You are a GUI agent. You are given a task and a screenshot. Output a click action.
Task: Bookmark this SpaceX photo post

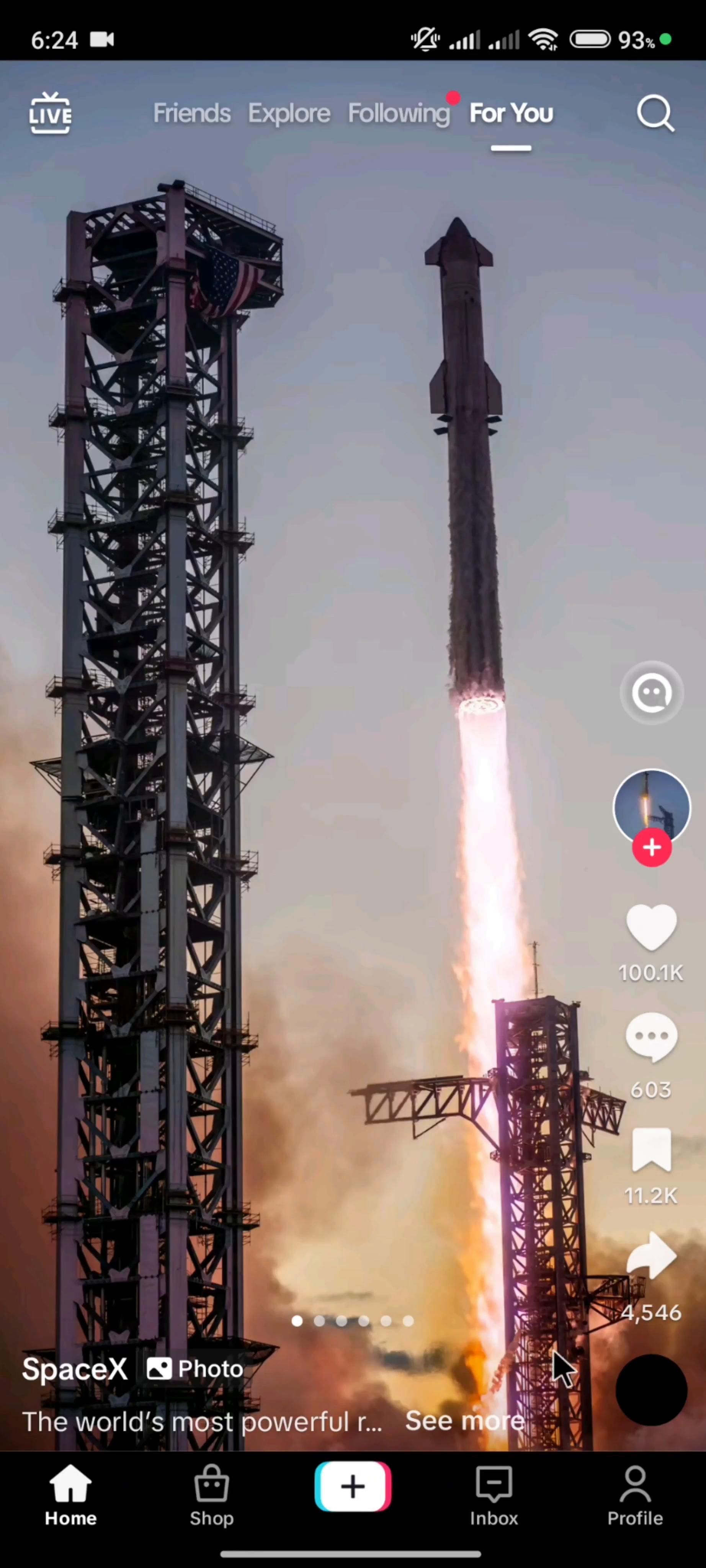651,1149
